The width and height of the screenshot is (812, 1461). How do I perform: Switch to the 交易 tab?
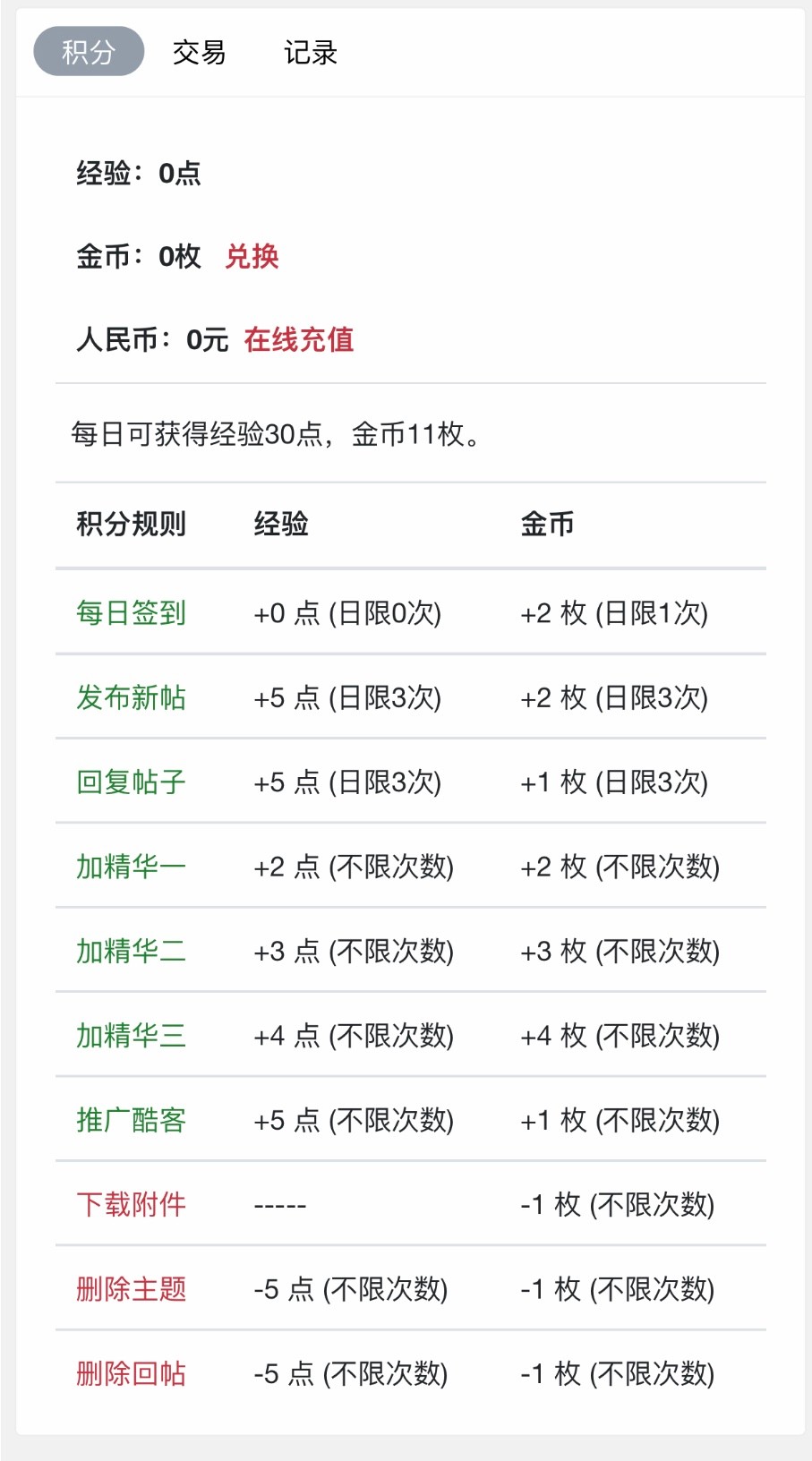[x=200, y=52]
